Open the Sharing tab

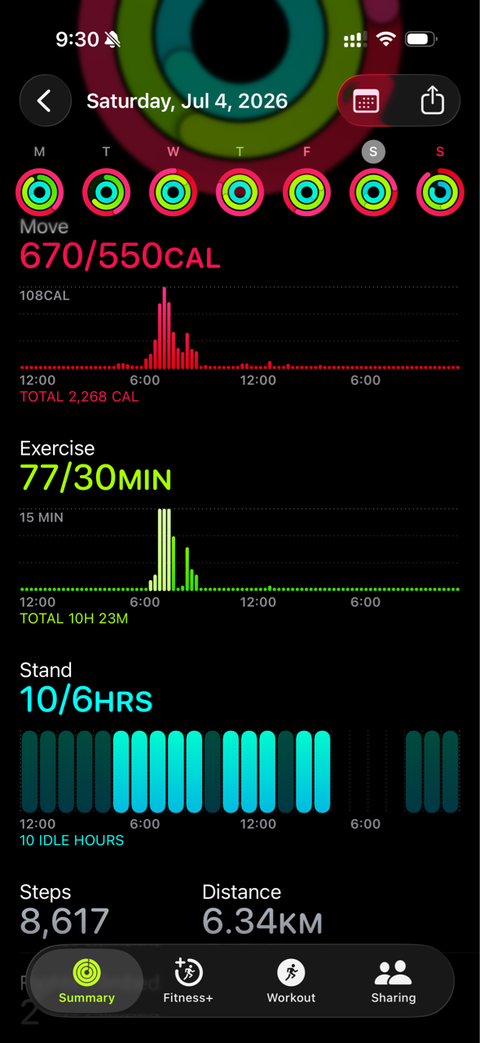[x=394, y=981]
